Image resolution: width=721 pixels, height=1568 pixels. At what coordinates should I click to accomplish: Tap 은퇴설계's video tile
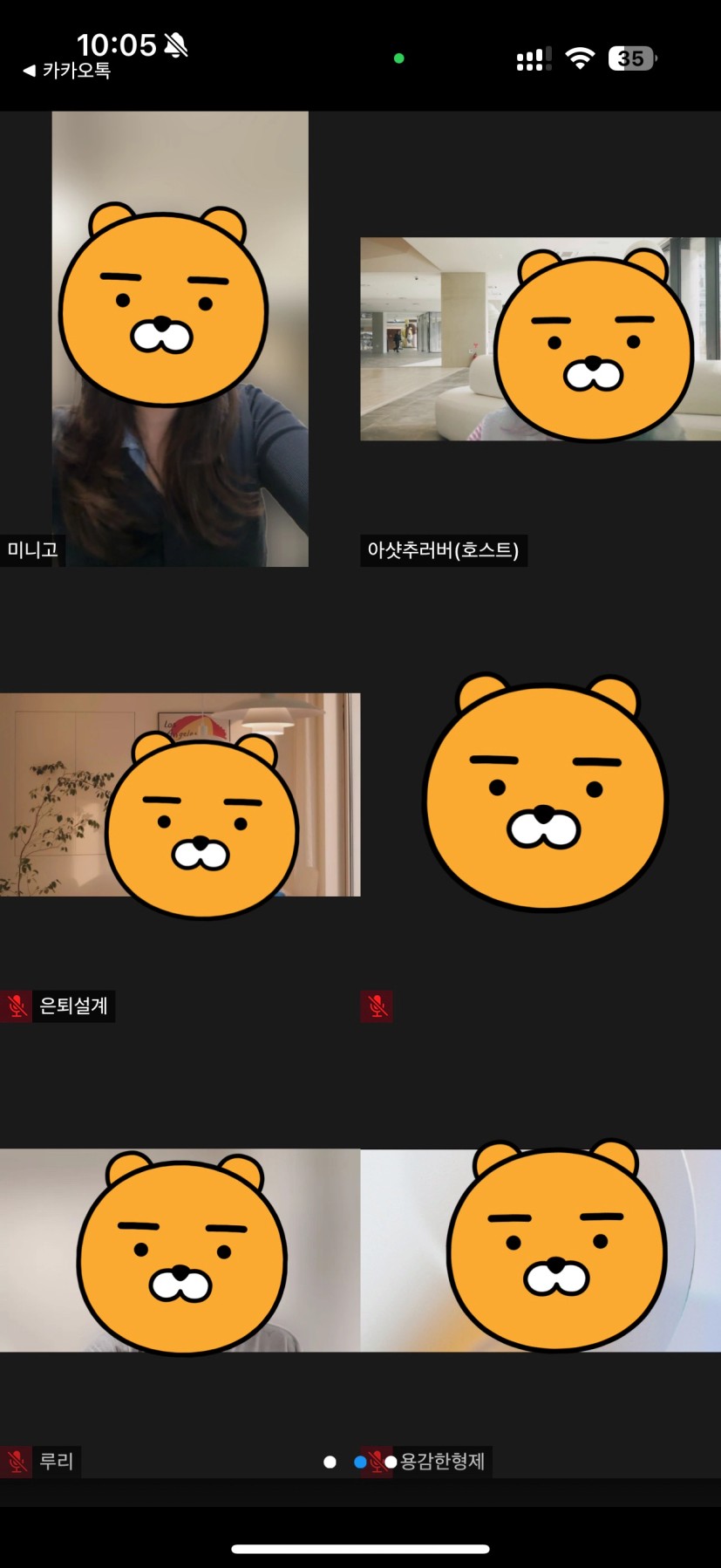pos(180,794)
